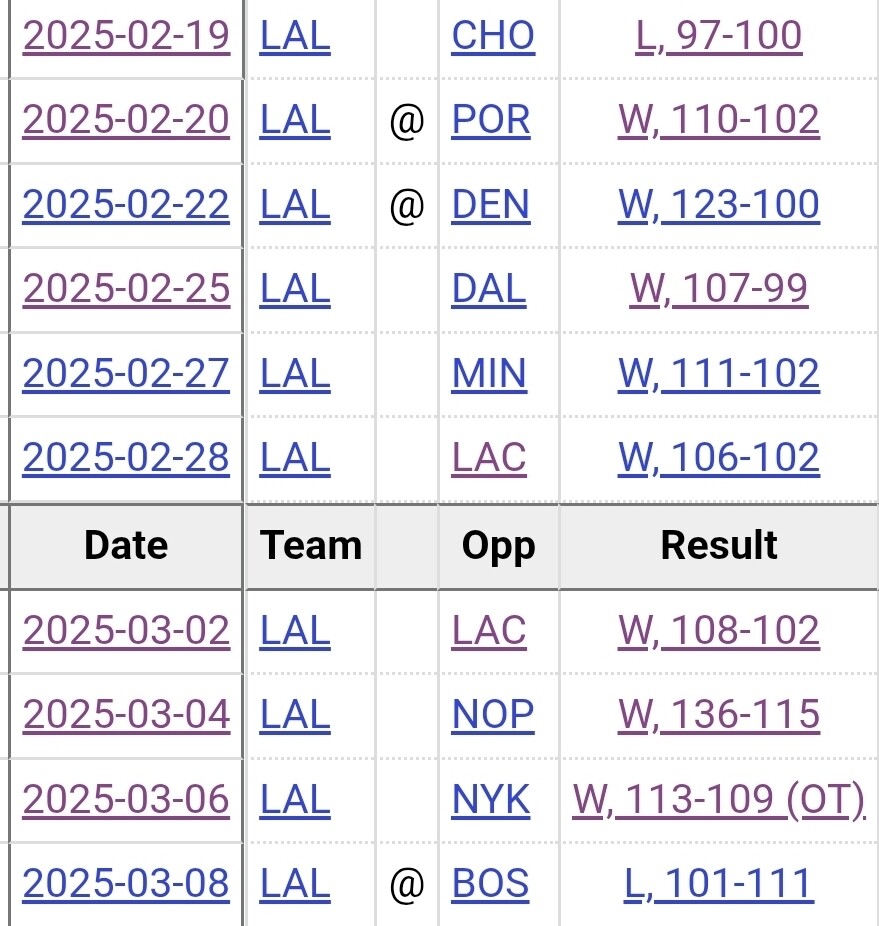This screenshot has height=926, width=879.
Task: View the L, 97-100 box score
Action: (x=719, y=36)
